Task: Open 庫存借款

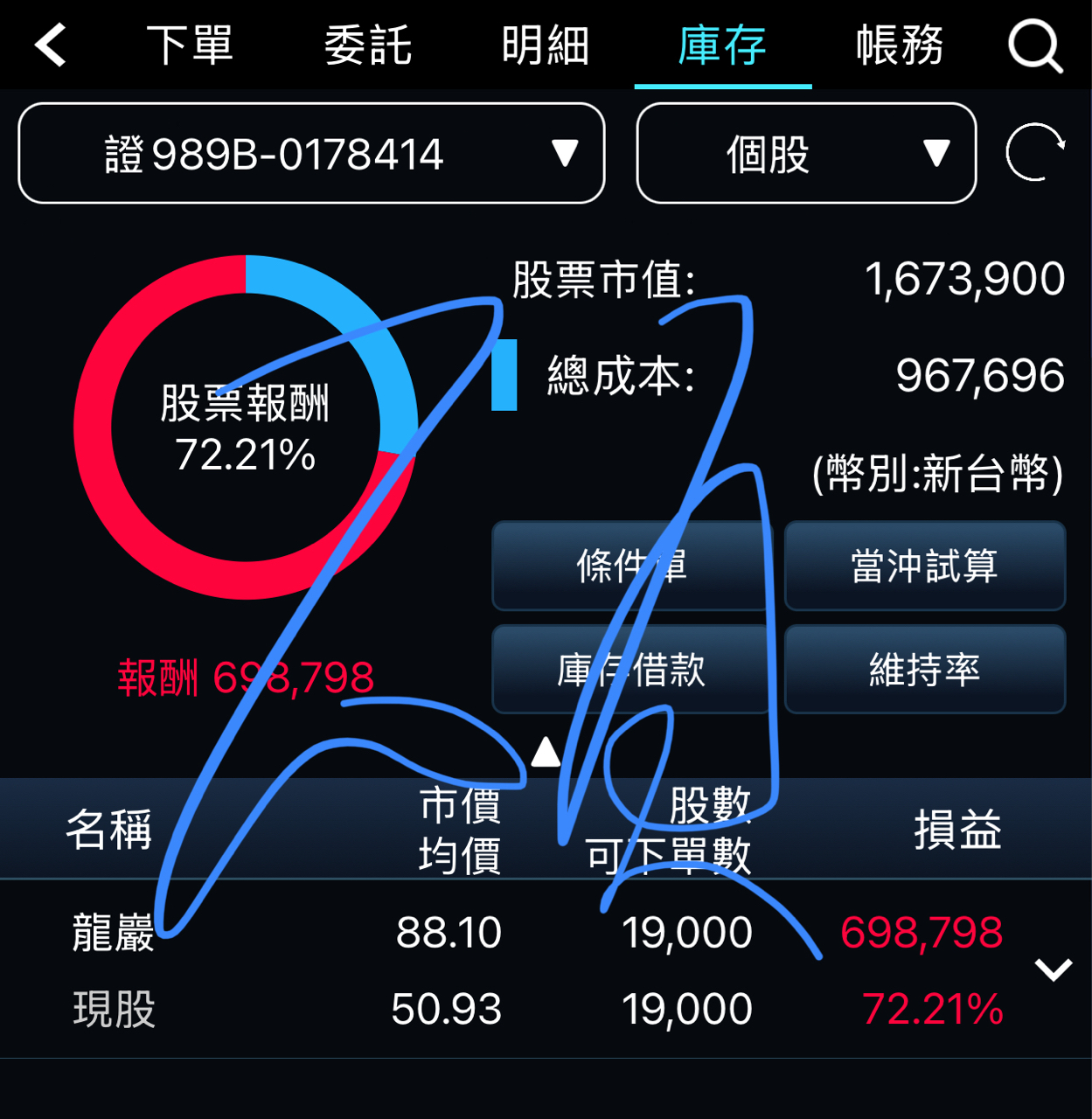Action: (631, 670)
